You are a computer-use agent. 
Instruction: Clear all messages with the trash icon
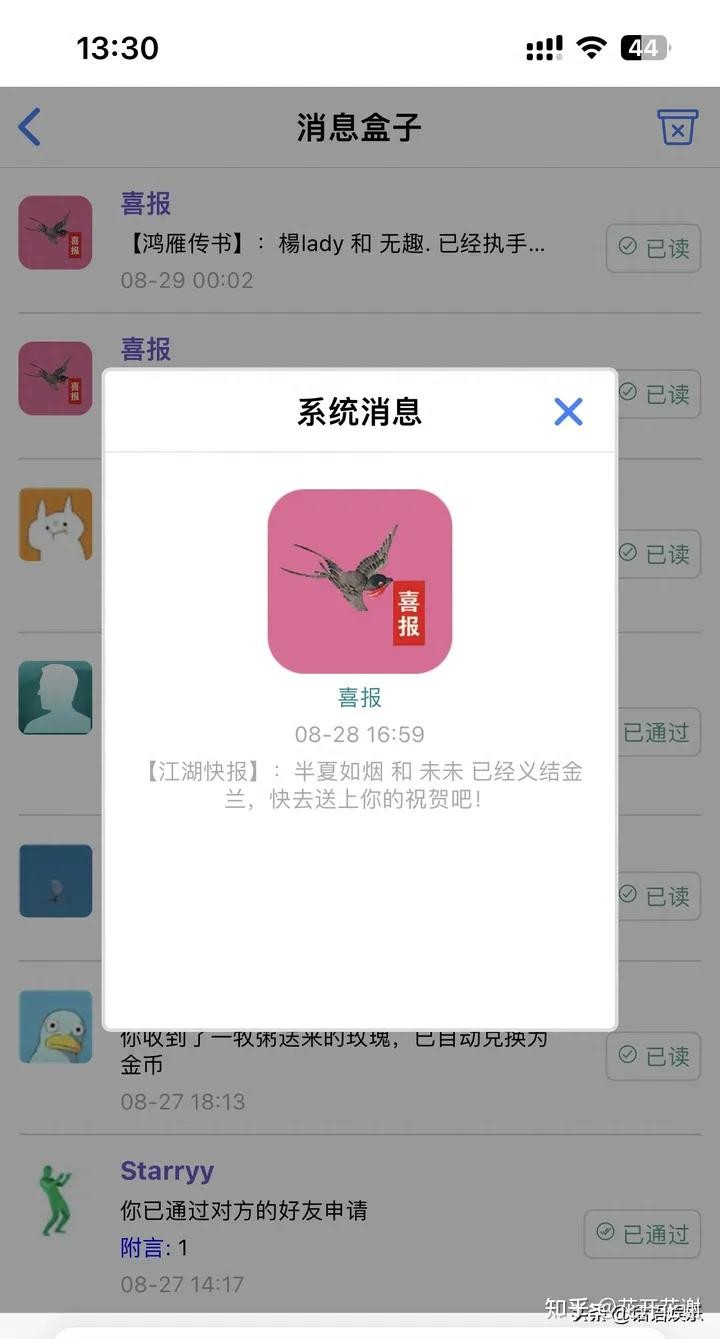pos(677,127)
